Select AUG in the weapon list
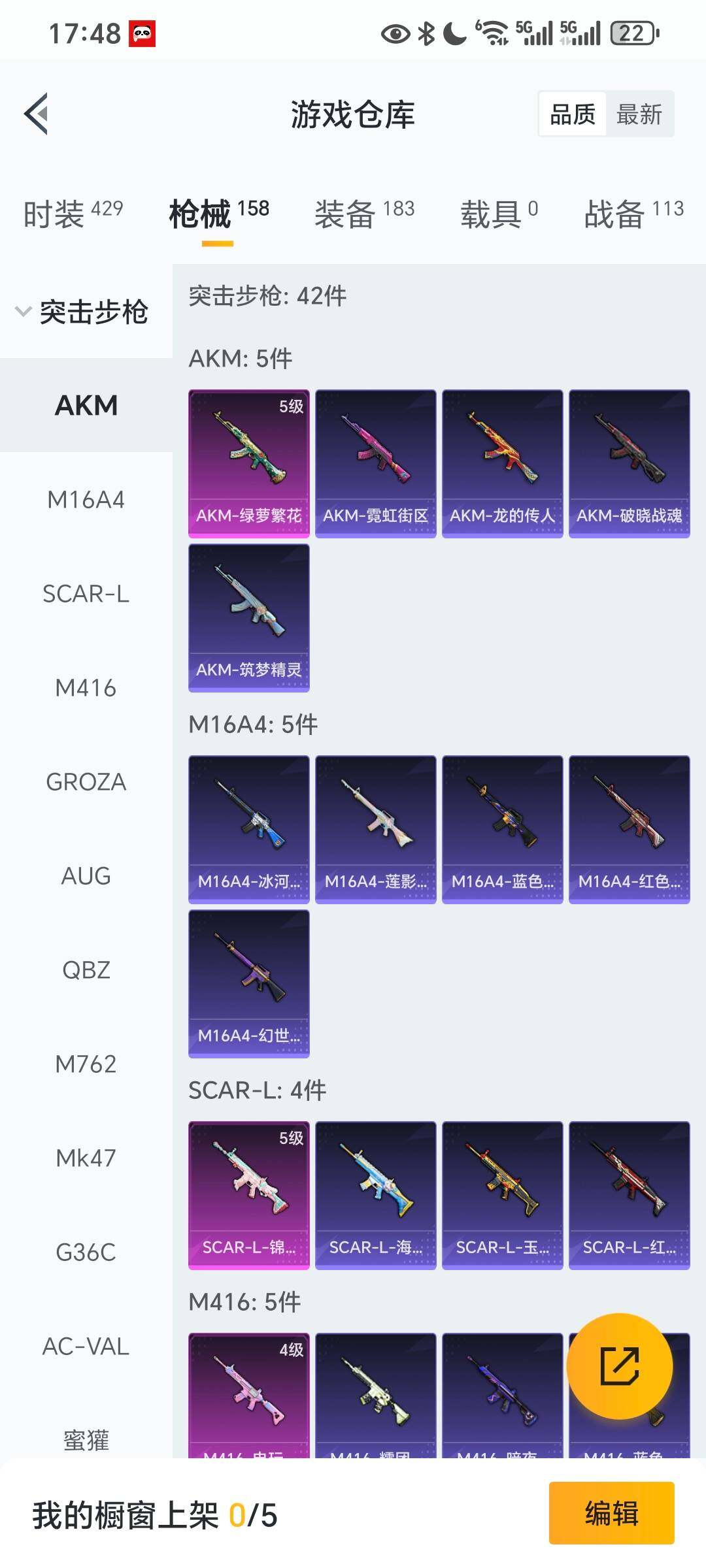 tap(86, 876)
